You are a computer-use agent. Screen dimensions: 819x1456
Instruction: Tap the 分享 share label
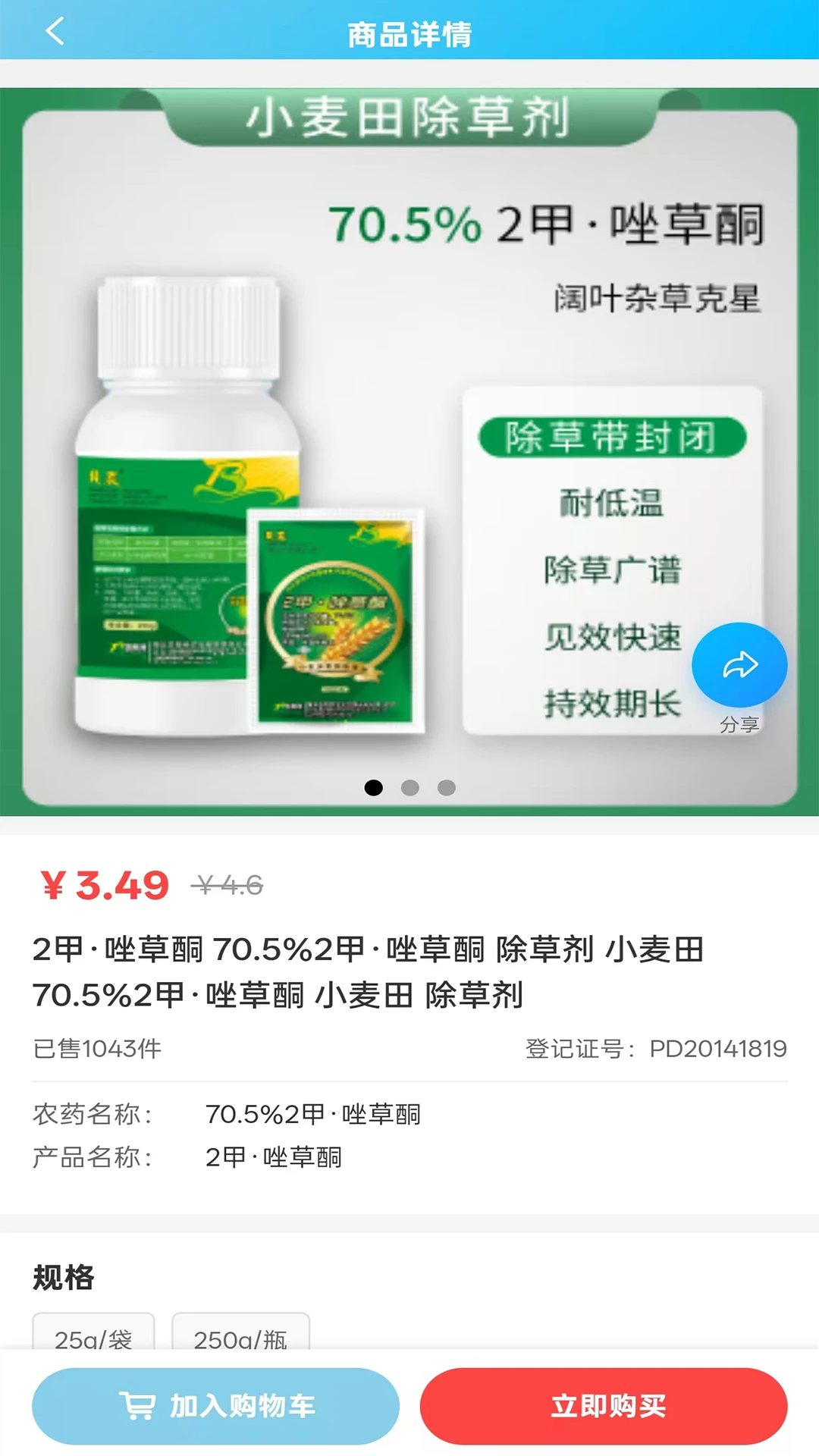(739, 726)
